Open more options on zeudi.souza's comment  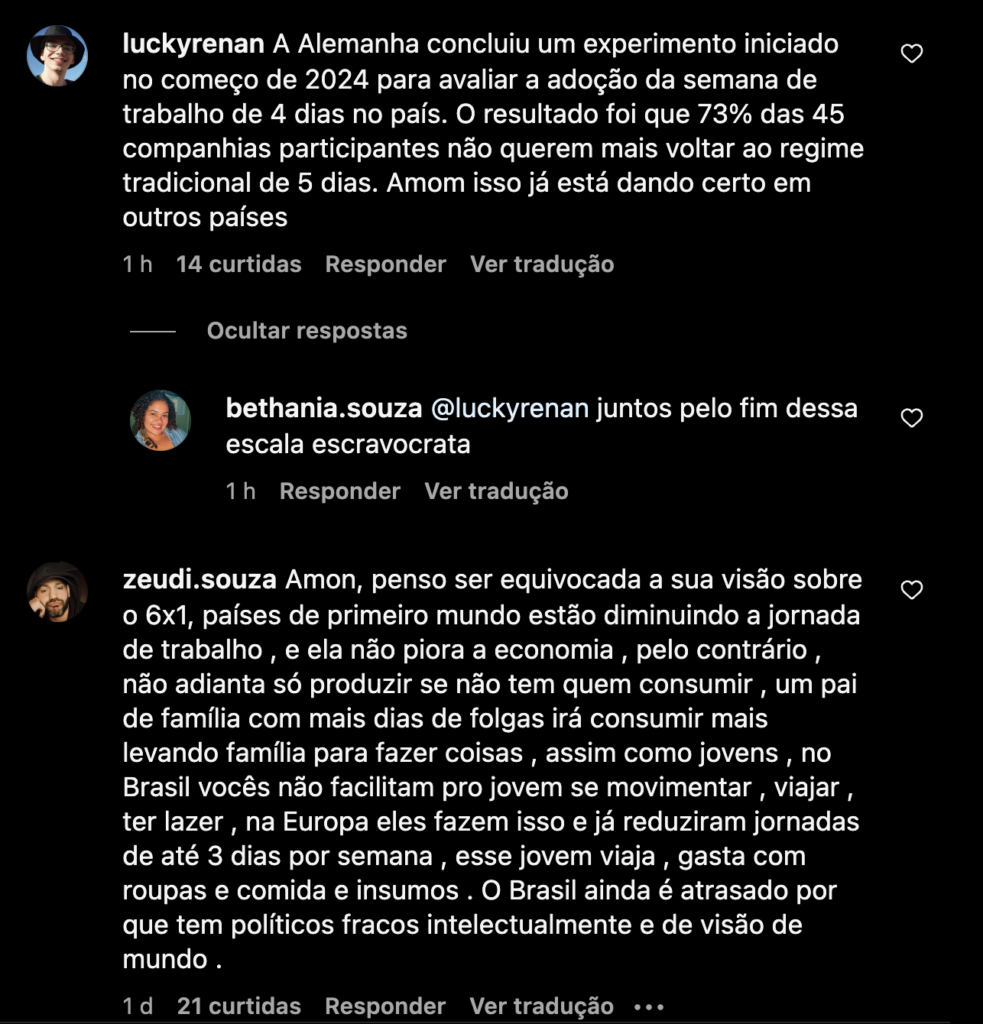648,1006
